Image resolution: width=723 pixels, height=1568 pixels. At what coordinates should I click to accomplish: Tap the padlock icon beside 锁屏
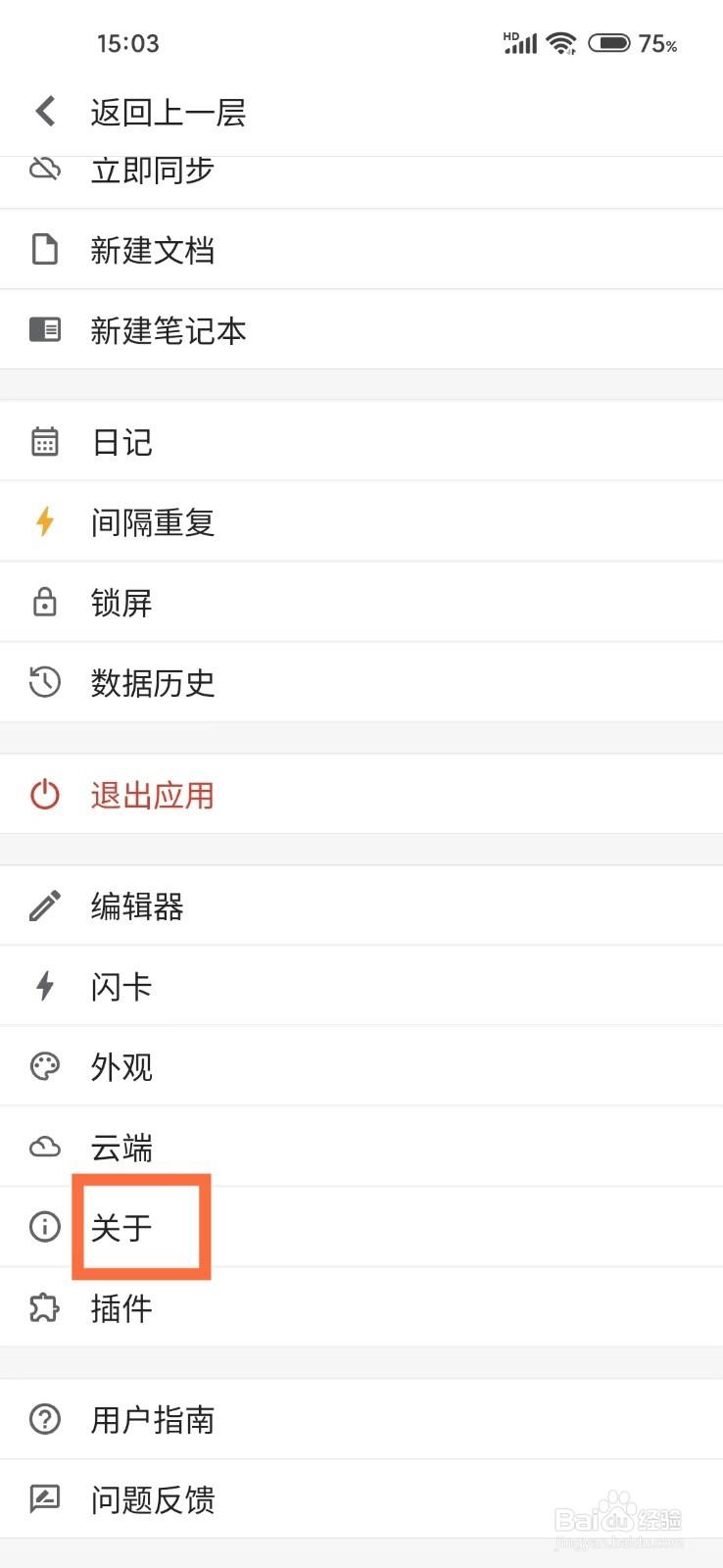point(44,602)
